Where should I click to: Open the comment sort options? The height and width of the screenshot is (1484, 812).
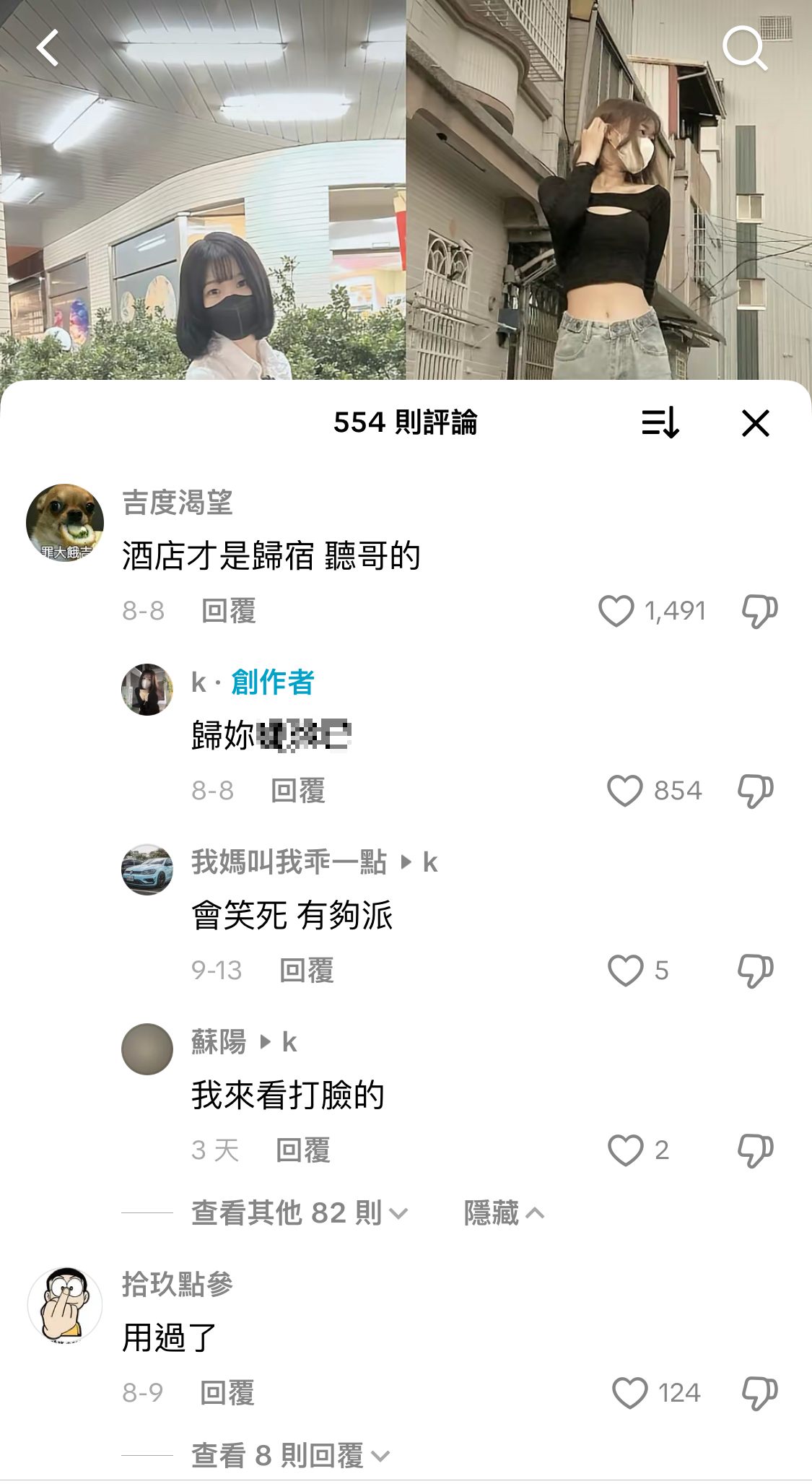(660, 422)
